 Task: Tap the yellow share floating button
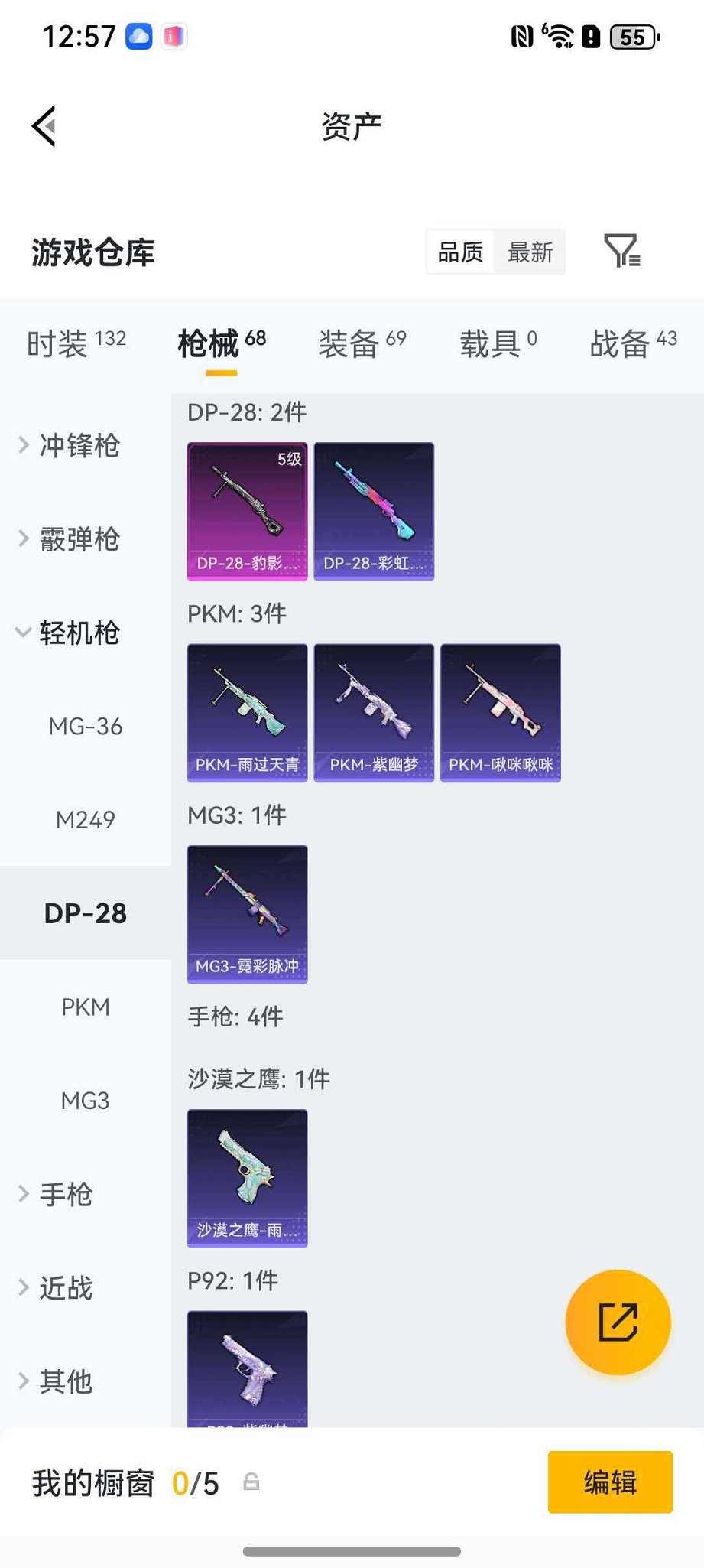618,1321
